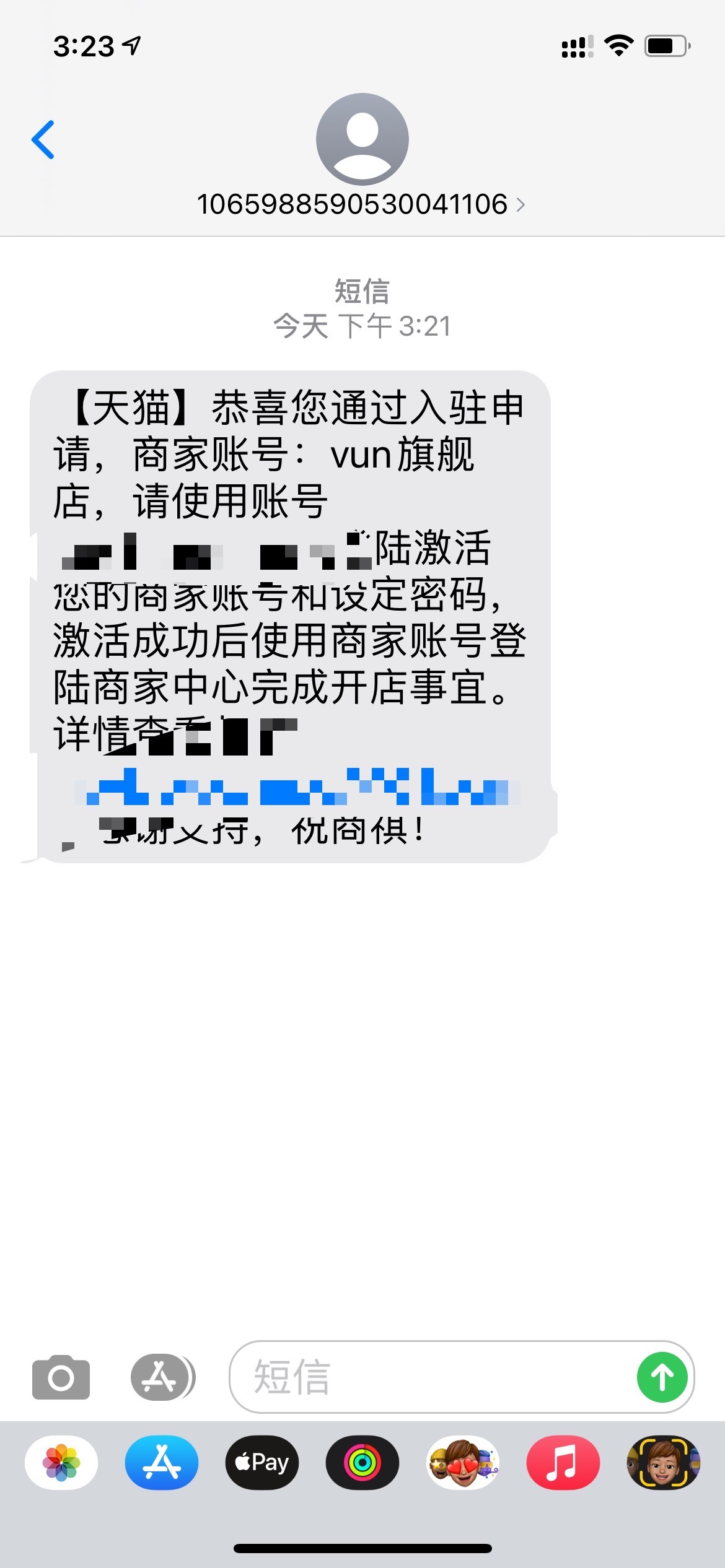Image resolution: width=725 pixels, height=1568 pixels.
Task: Go back to the messages list
Action: click(43, 140)
